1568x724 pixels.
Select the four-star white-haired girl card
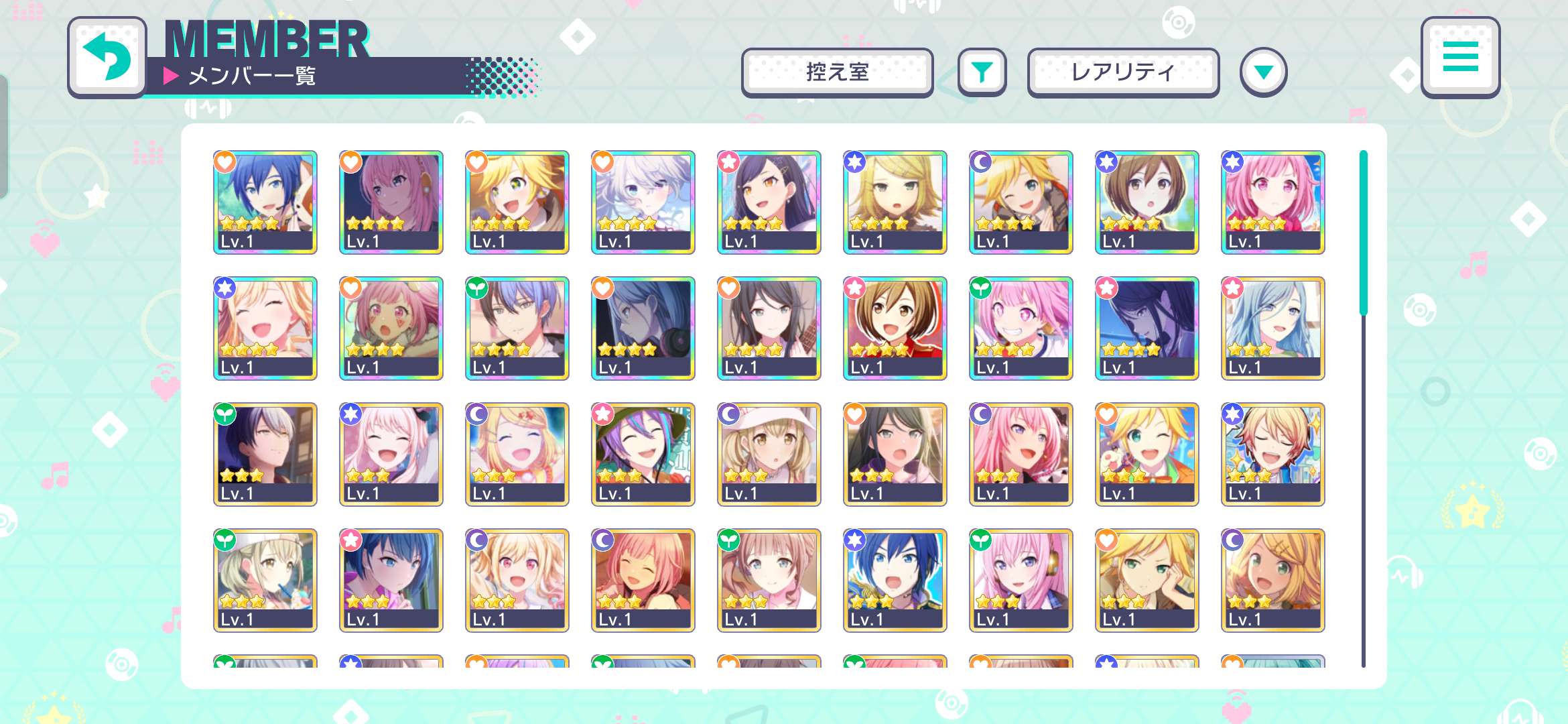pyautogui.click(x=643, y=202)
